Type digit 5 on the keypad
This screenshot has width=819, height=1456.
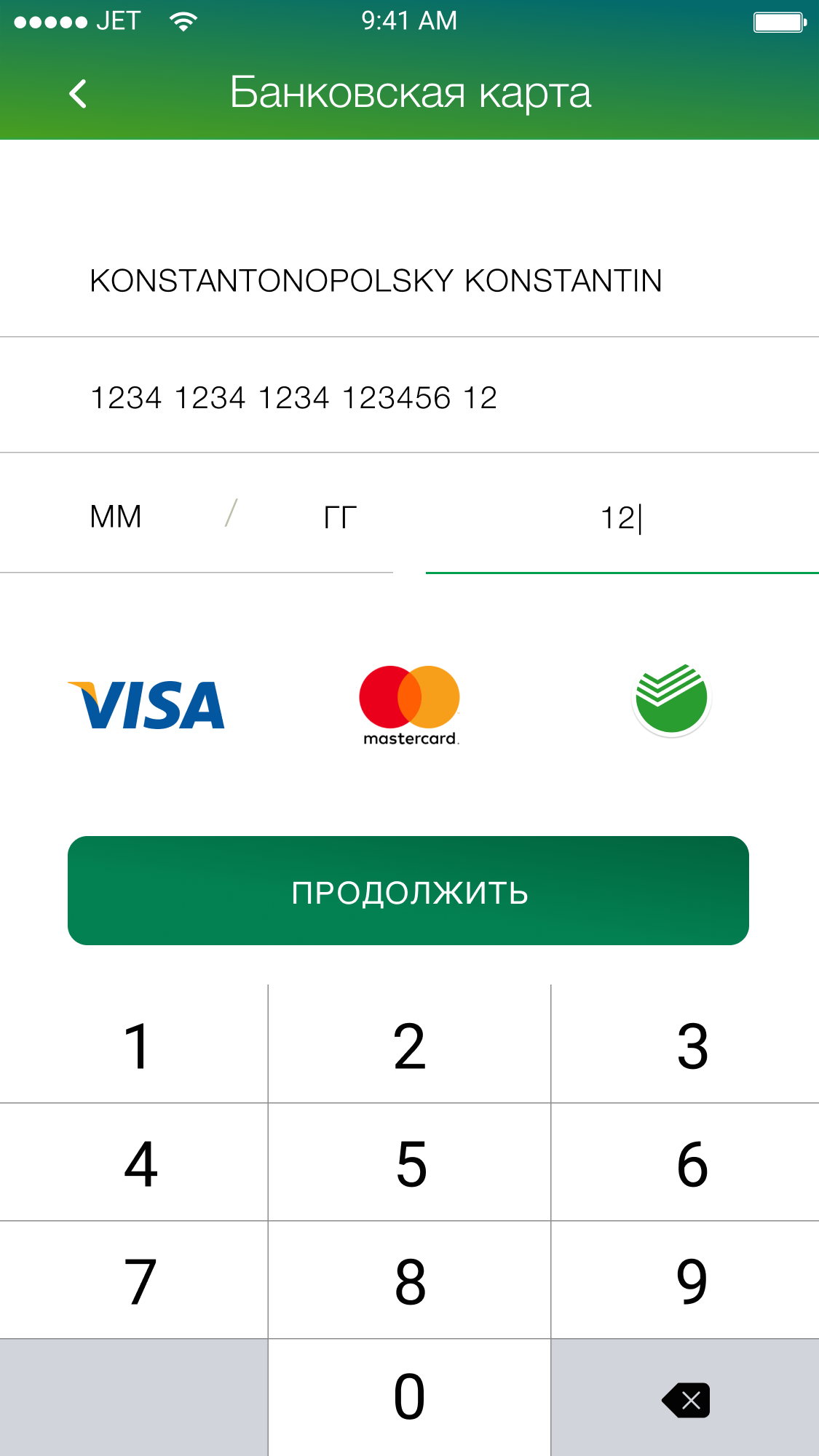click(410, 1162)
